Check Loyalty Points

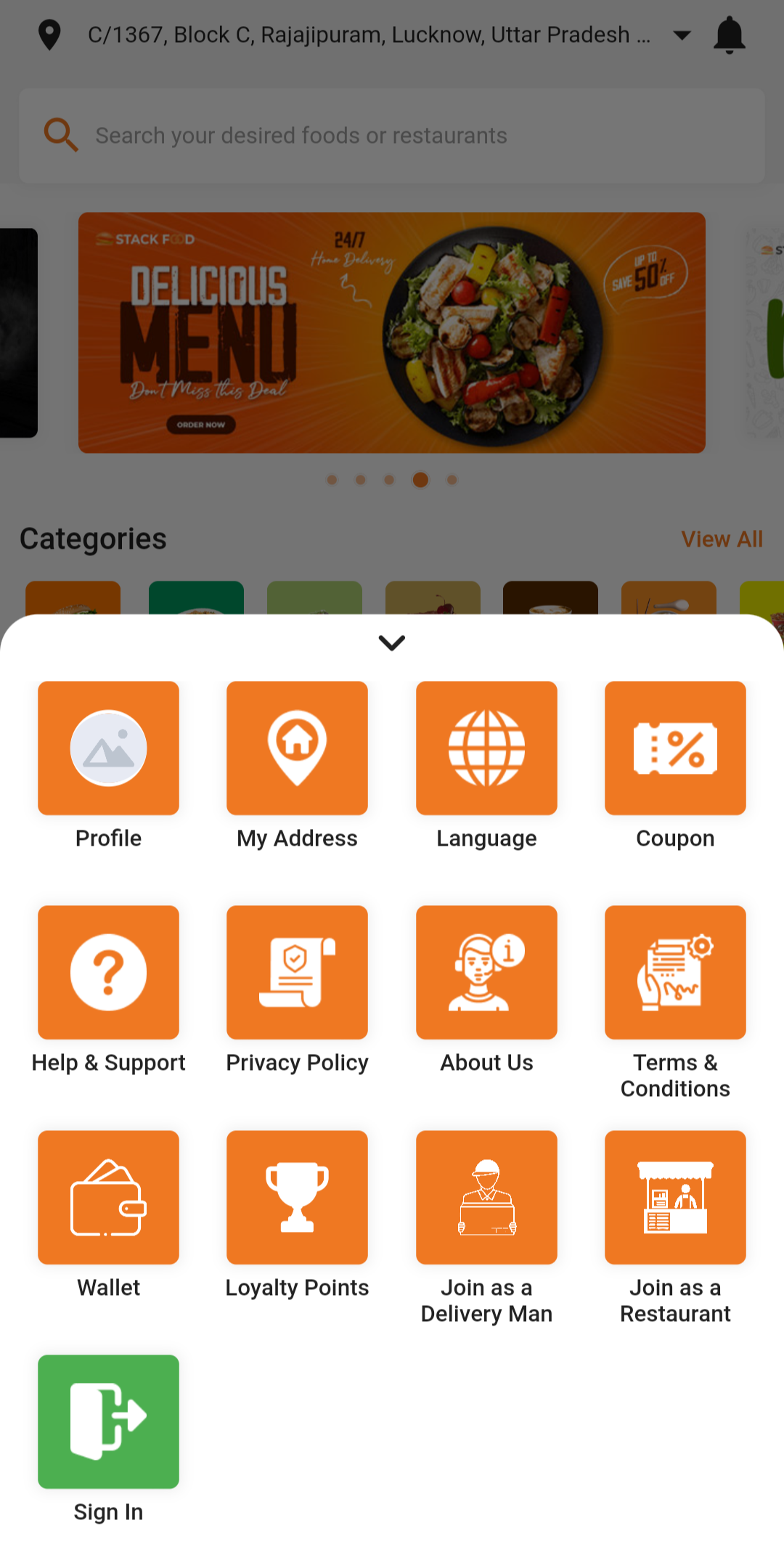pyautogui.click(x=297, y=1197)
